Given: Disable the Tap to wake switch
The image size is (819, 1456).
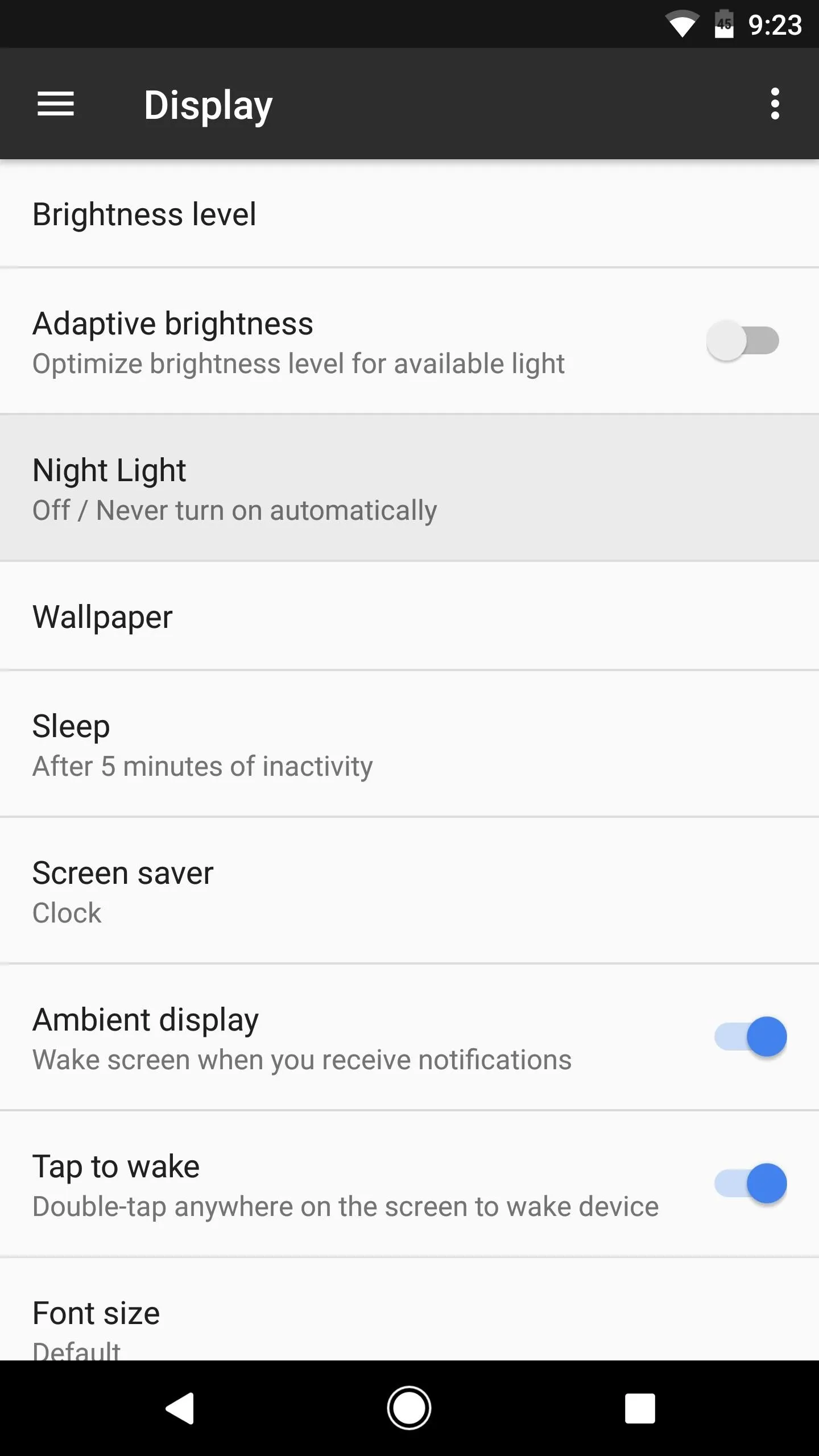Looking at the screenshot, I should click(751, 1183).
